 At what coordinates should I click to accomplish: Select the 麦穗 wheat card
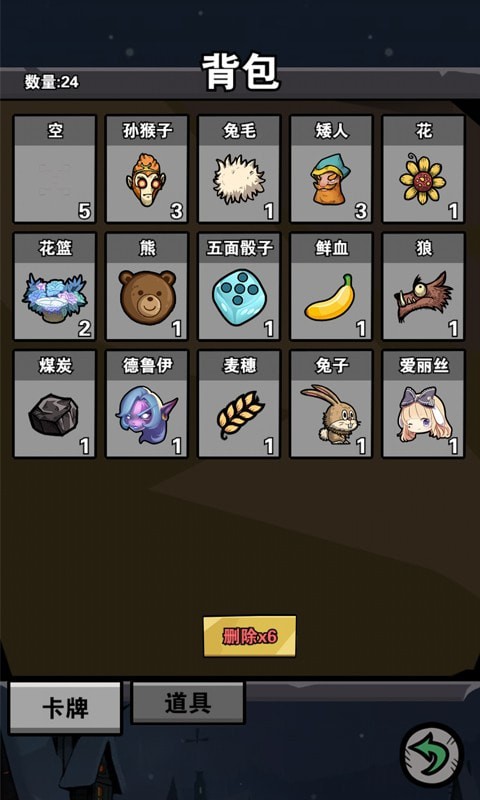pos(239,404)
